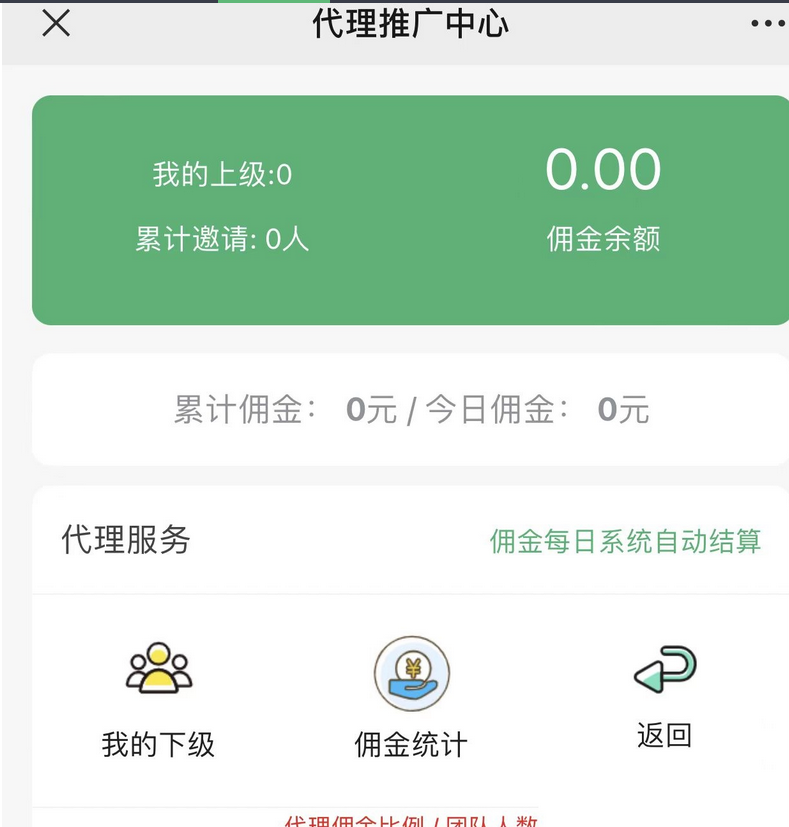Open 佣金每日系统自动结算 link

625,540
